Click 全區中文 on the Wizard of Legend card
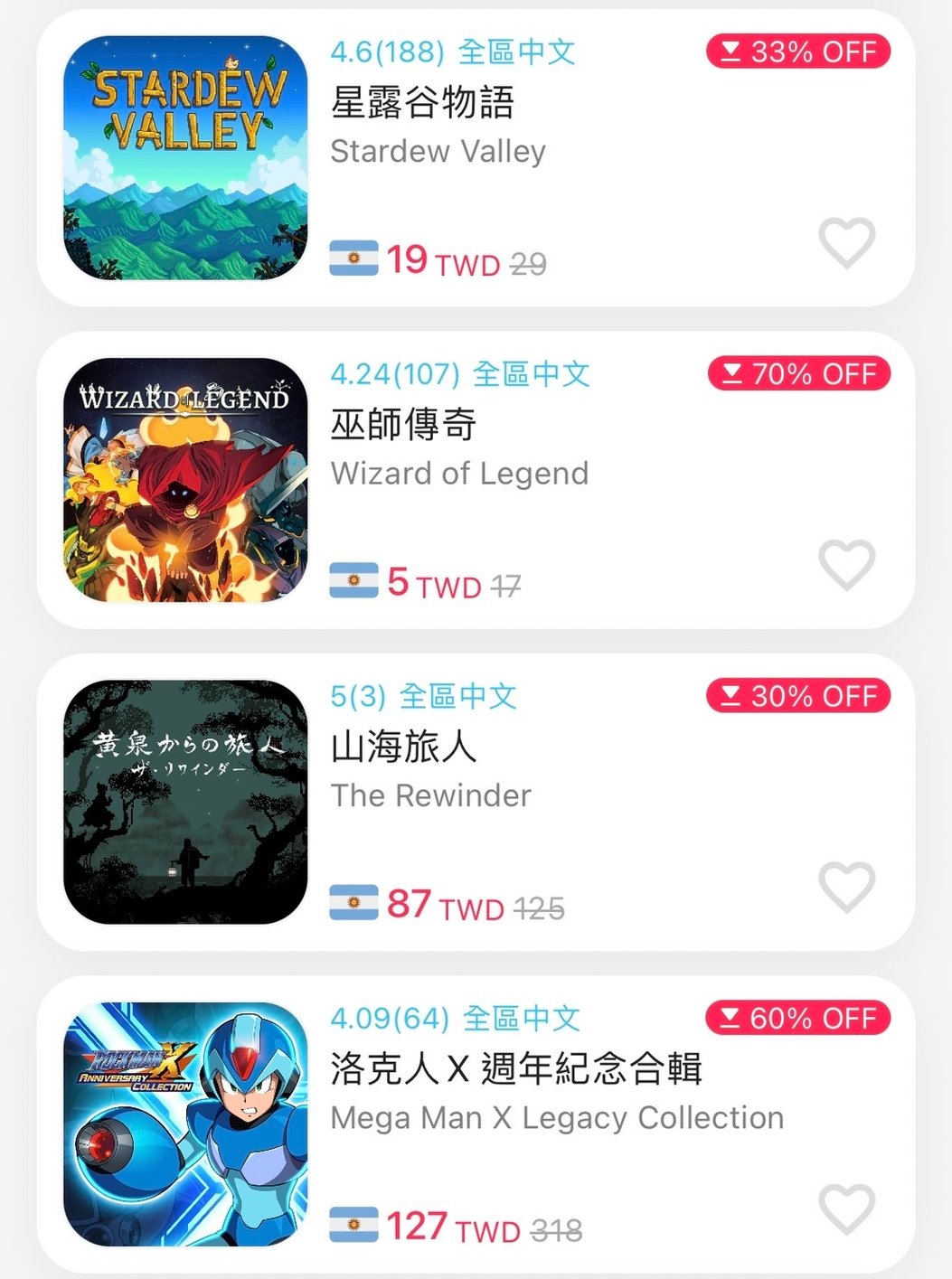Image resolution: width=952 pixels, height=1279 pixels. (x=533, y=373)
